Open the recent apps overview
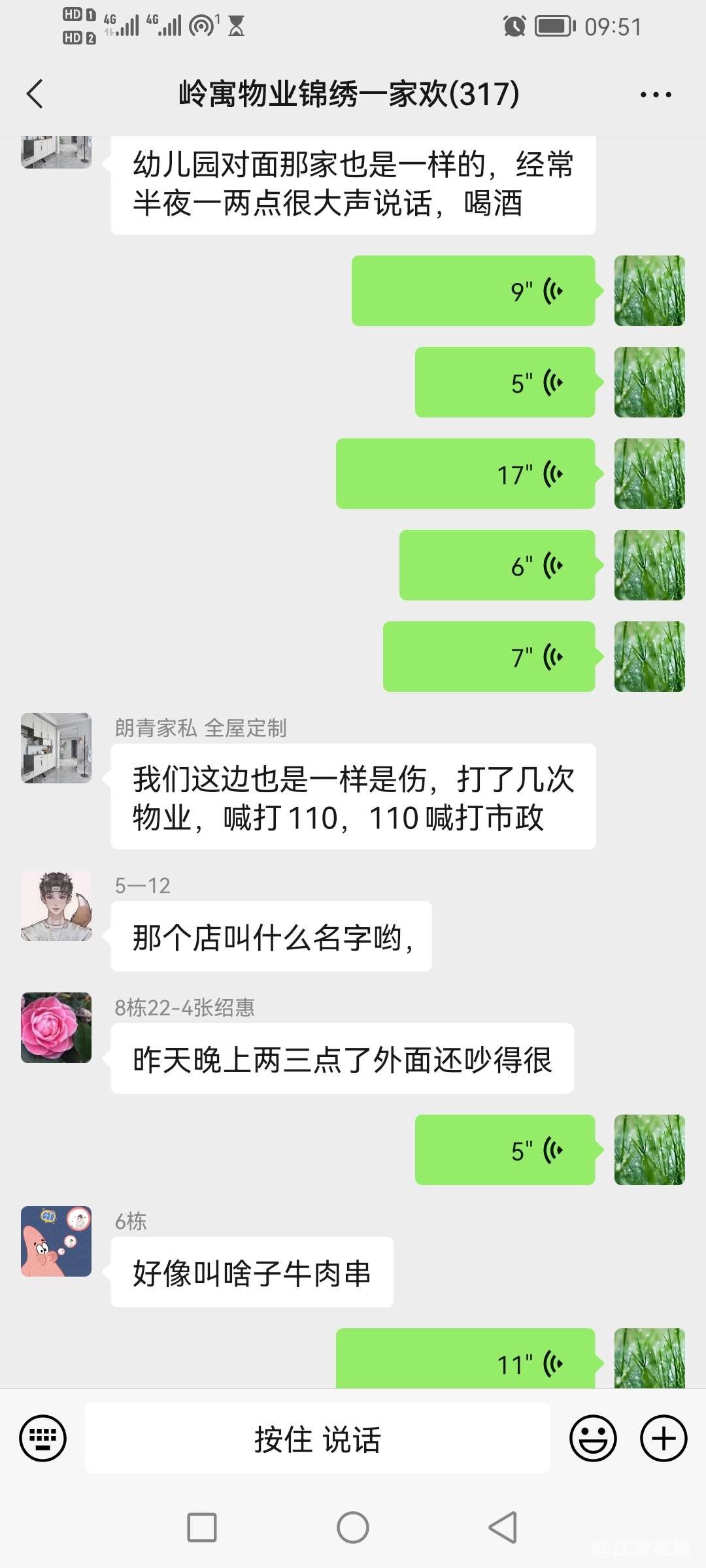The width and height of the screenshot is (706, 1568). click(x=202, y=1527)
